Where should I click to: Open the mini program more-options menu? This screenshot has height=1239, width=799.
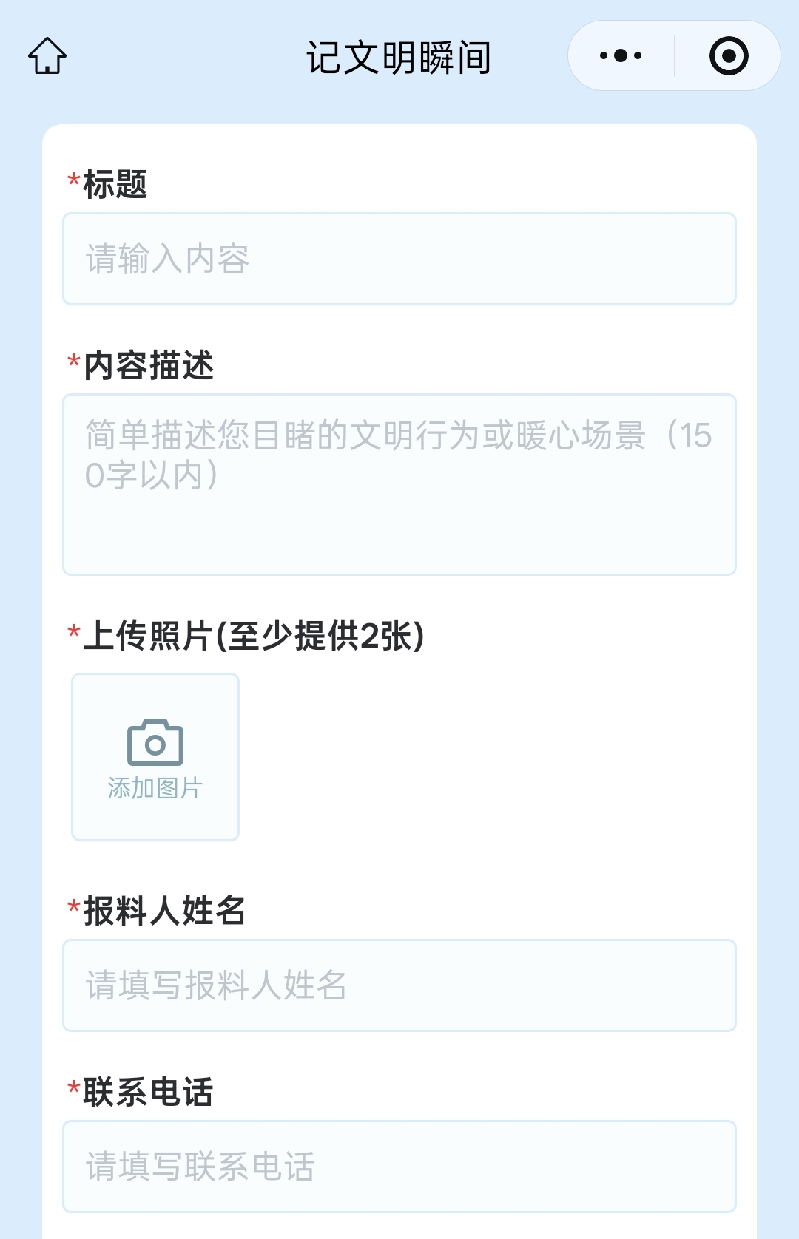[620, 56]
